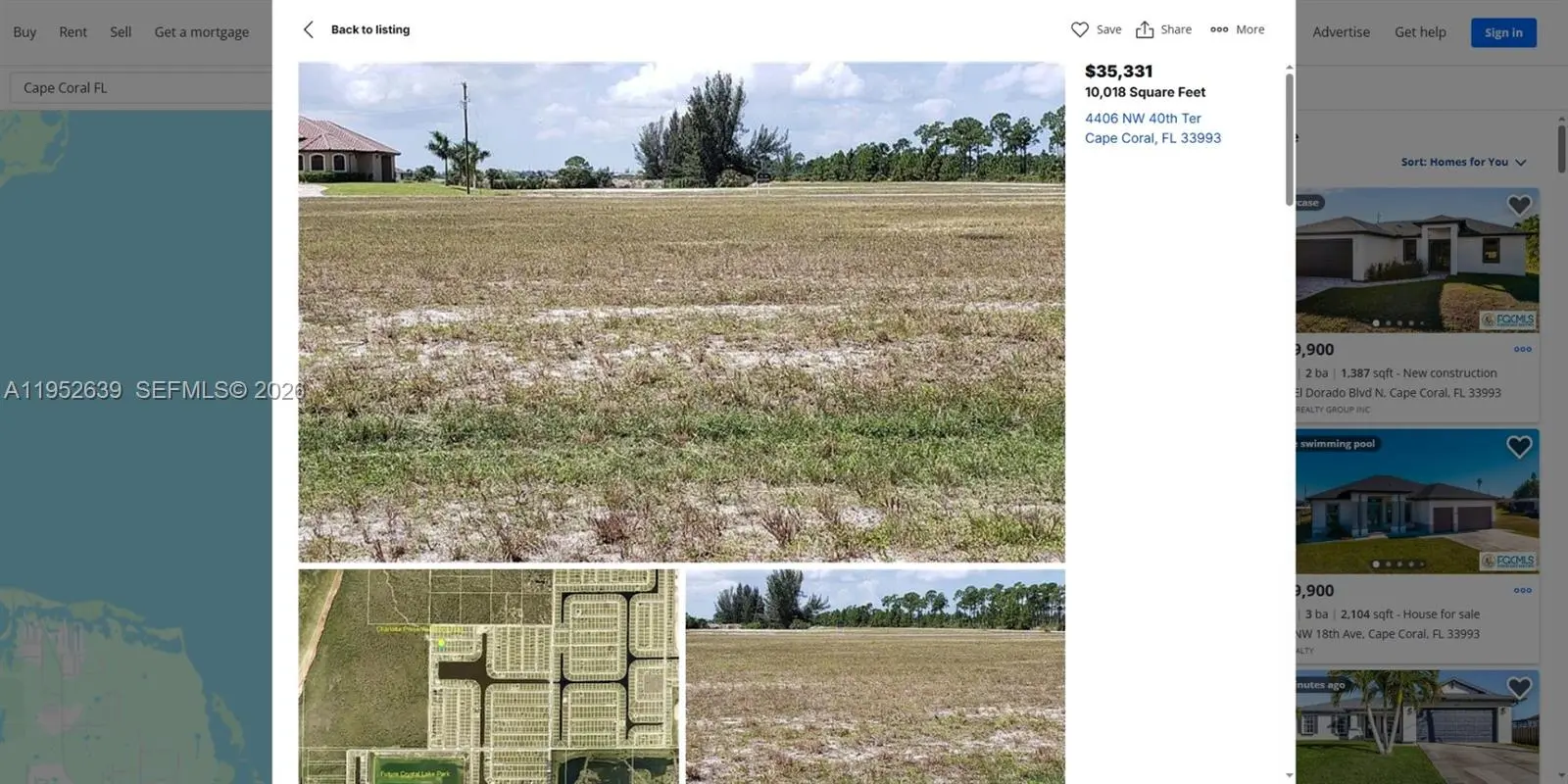1568x784 pixels.
Task: Open the main field photo
Action: (681, 312)
